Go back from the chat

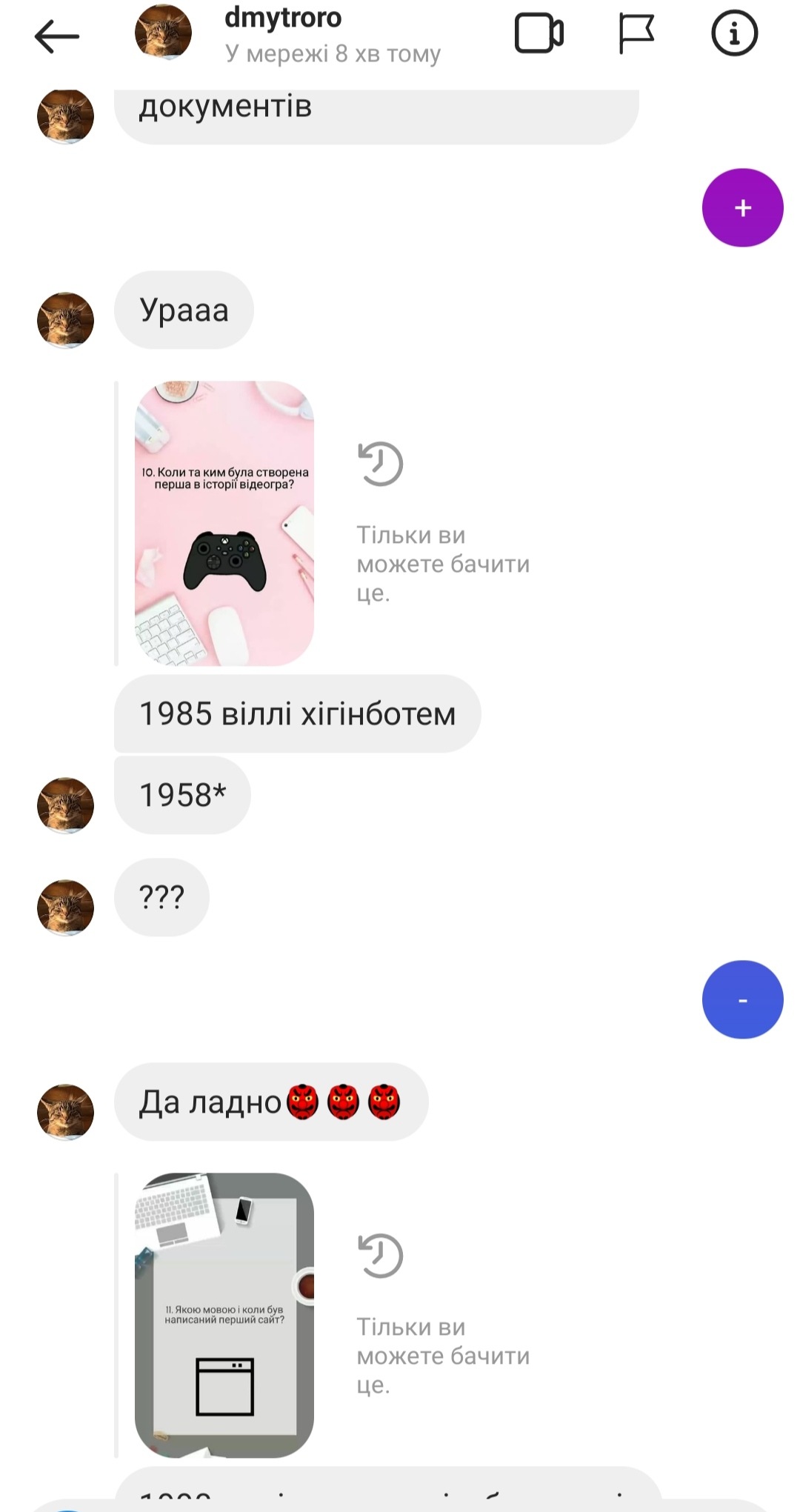(56, 36)
